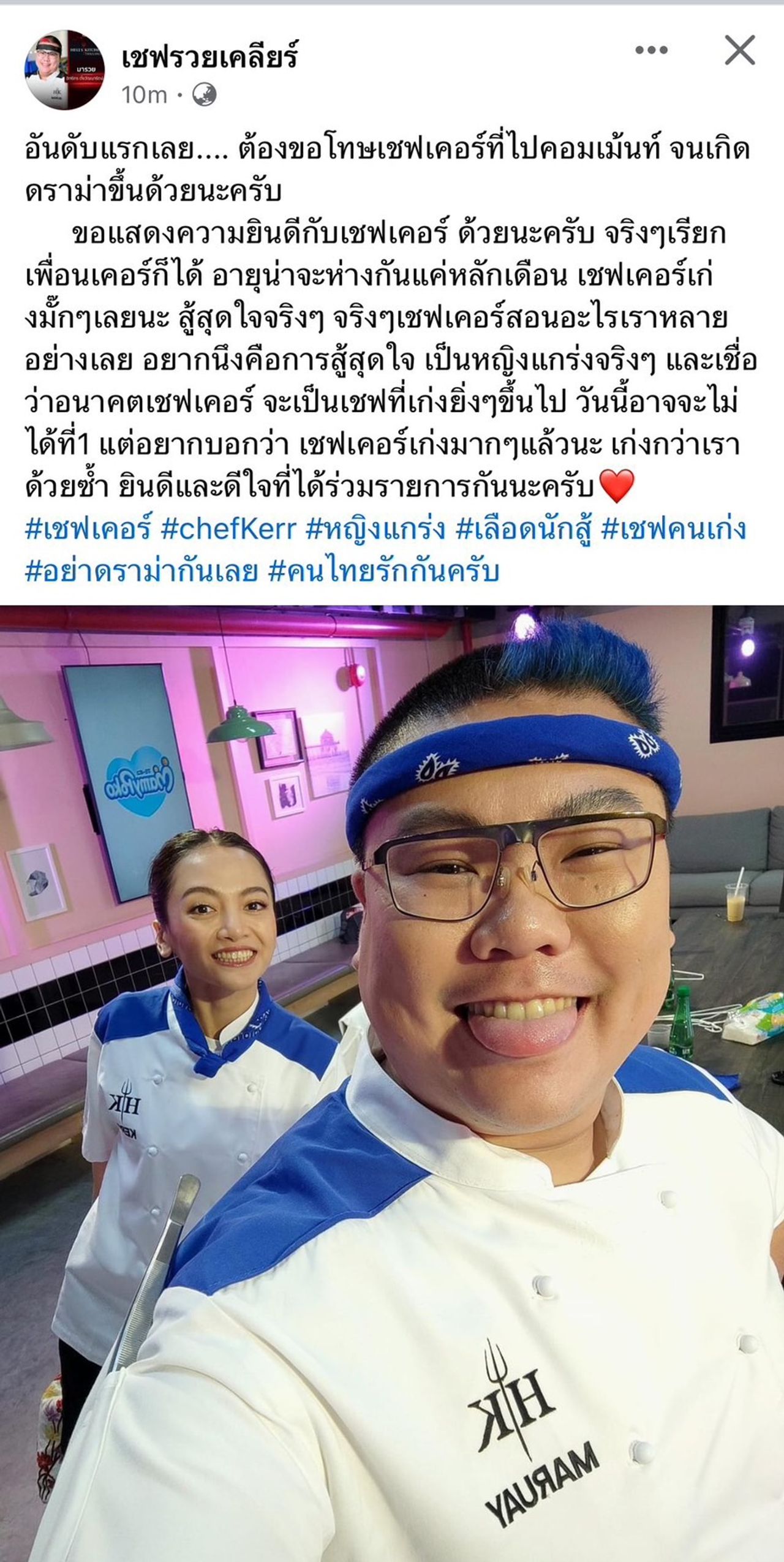Open hashtag #อย่าดราม่ากันเลย
Screen dimensions: 784x1562
[x=141, y=571]
